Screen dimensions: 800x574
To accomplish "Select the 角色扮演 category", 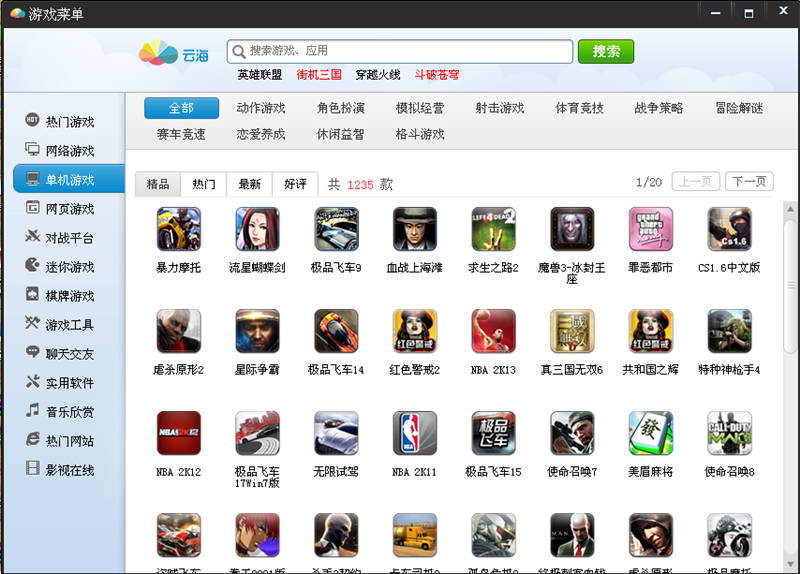I will [341, 108].
